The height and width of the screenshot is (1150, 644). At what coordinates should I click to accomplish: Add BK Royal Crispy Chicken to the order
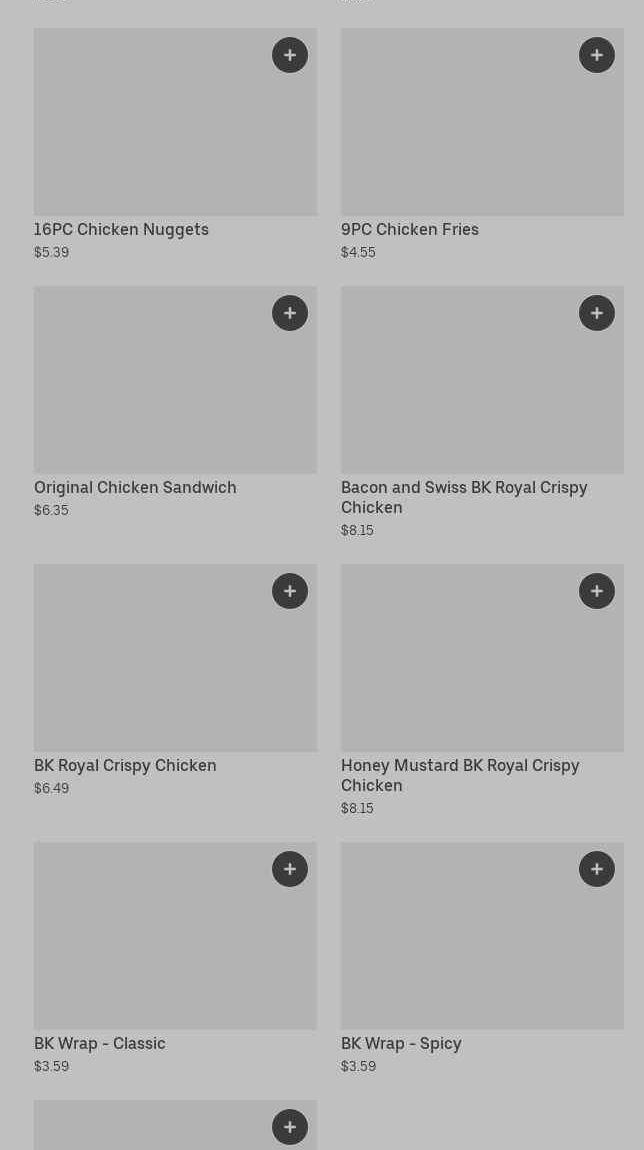coord(290,591)
